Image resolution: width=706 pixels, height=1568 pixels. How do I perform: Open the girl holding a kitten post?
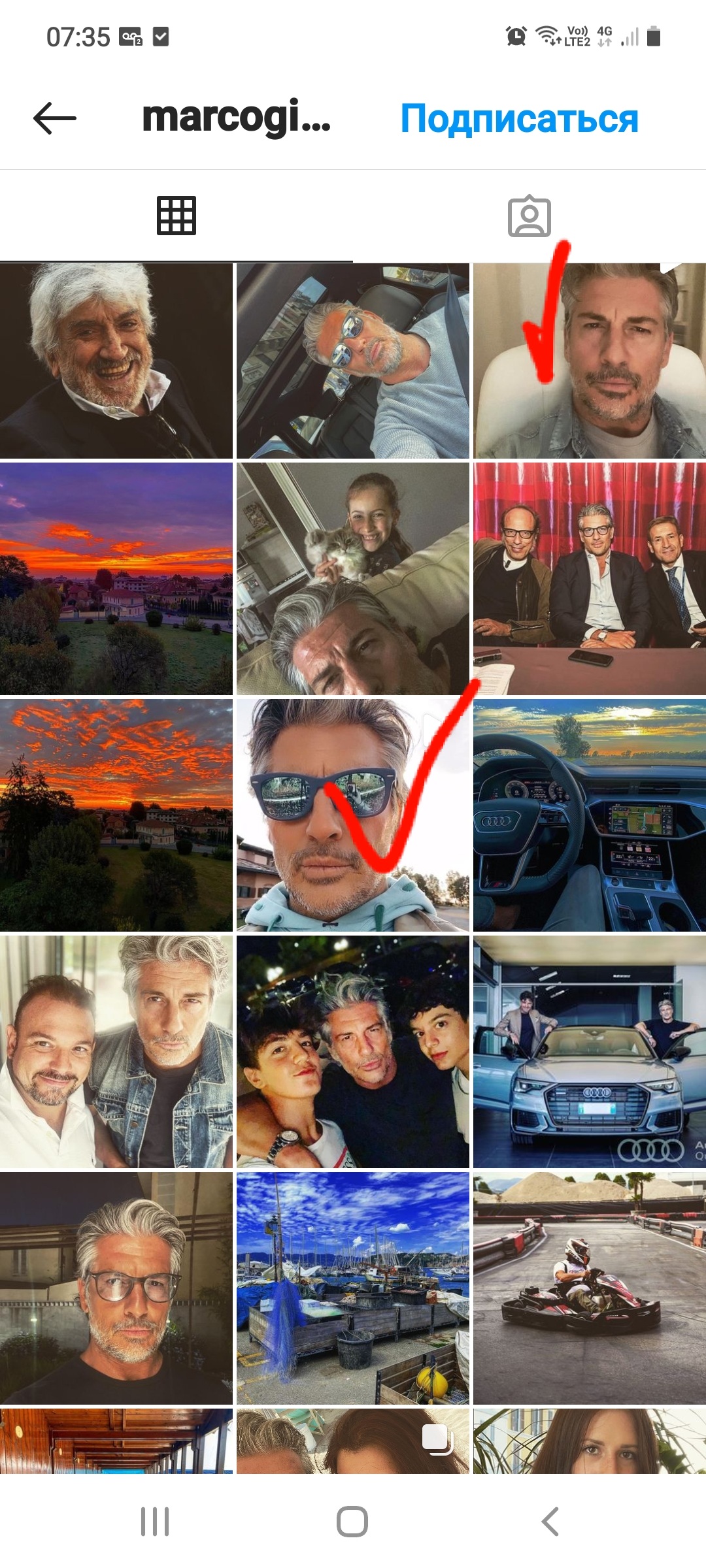tap(353, 578)
